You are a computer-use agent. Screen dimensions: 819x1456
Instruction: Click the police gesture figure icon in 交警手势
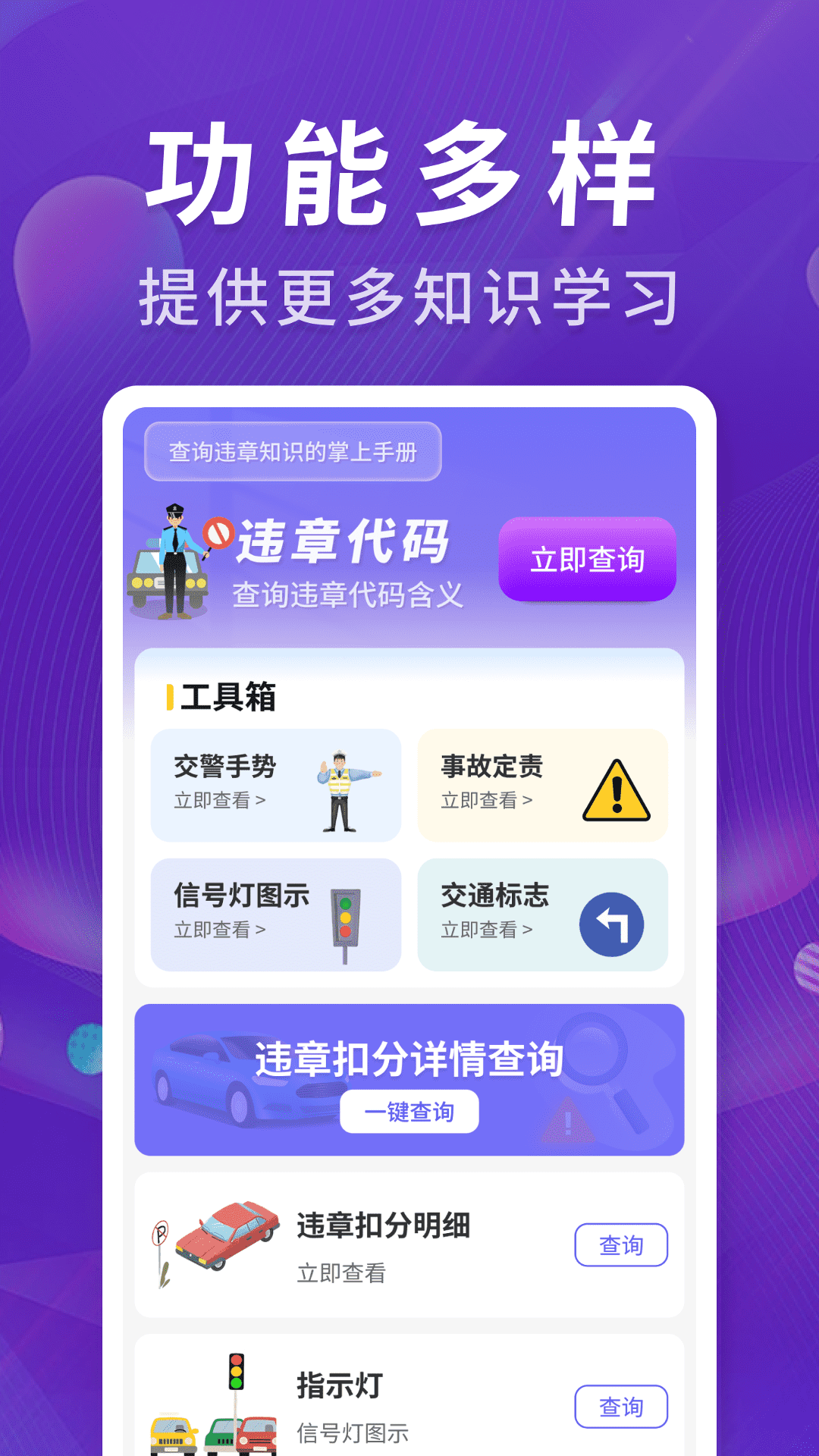click(x=343, y=785)
